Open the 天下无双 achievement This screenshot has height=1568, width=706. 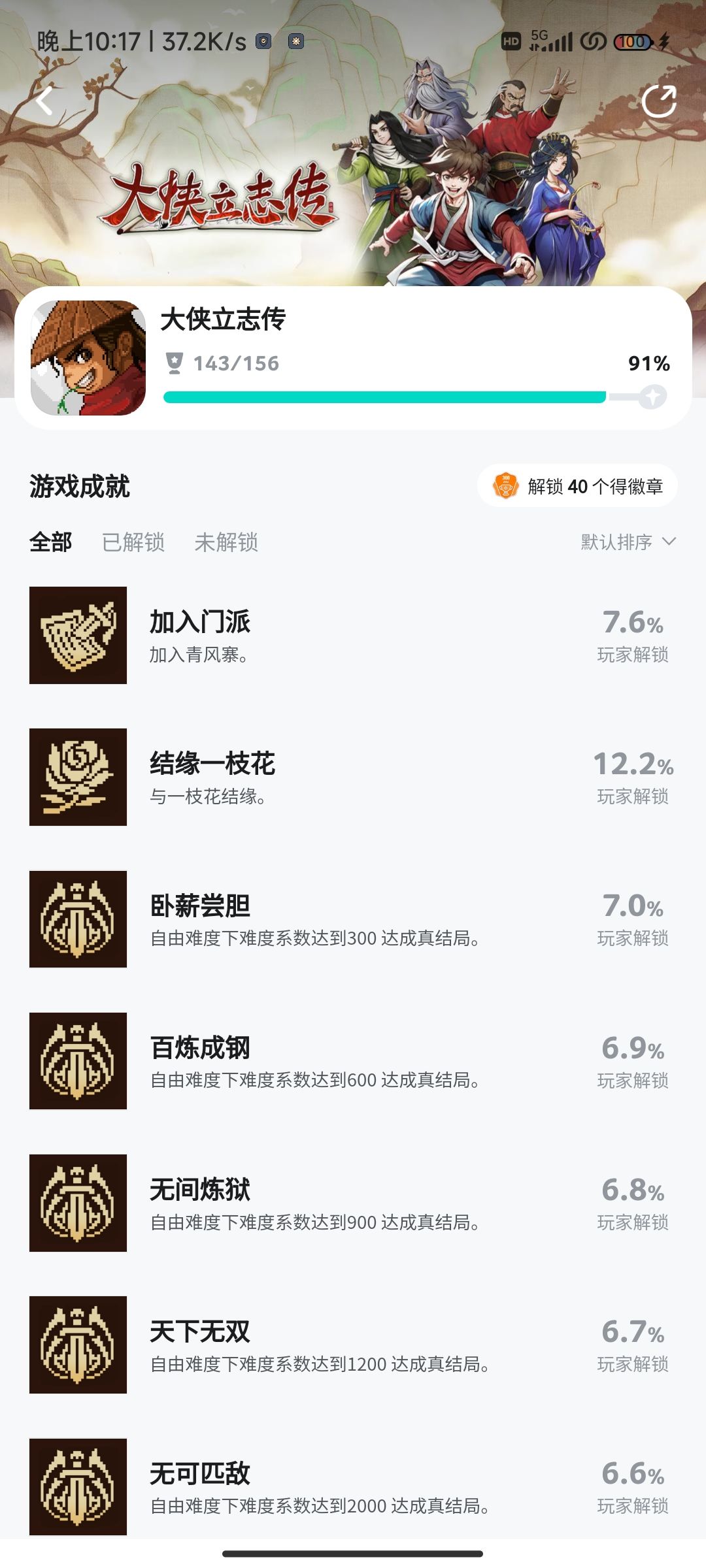(353, 1345)
